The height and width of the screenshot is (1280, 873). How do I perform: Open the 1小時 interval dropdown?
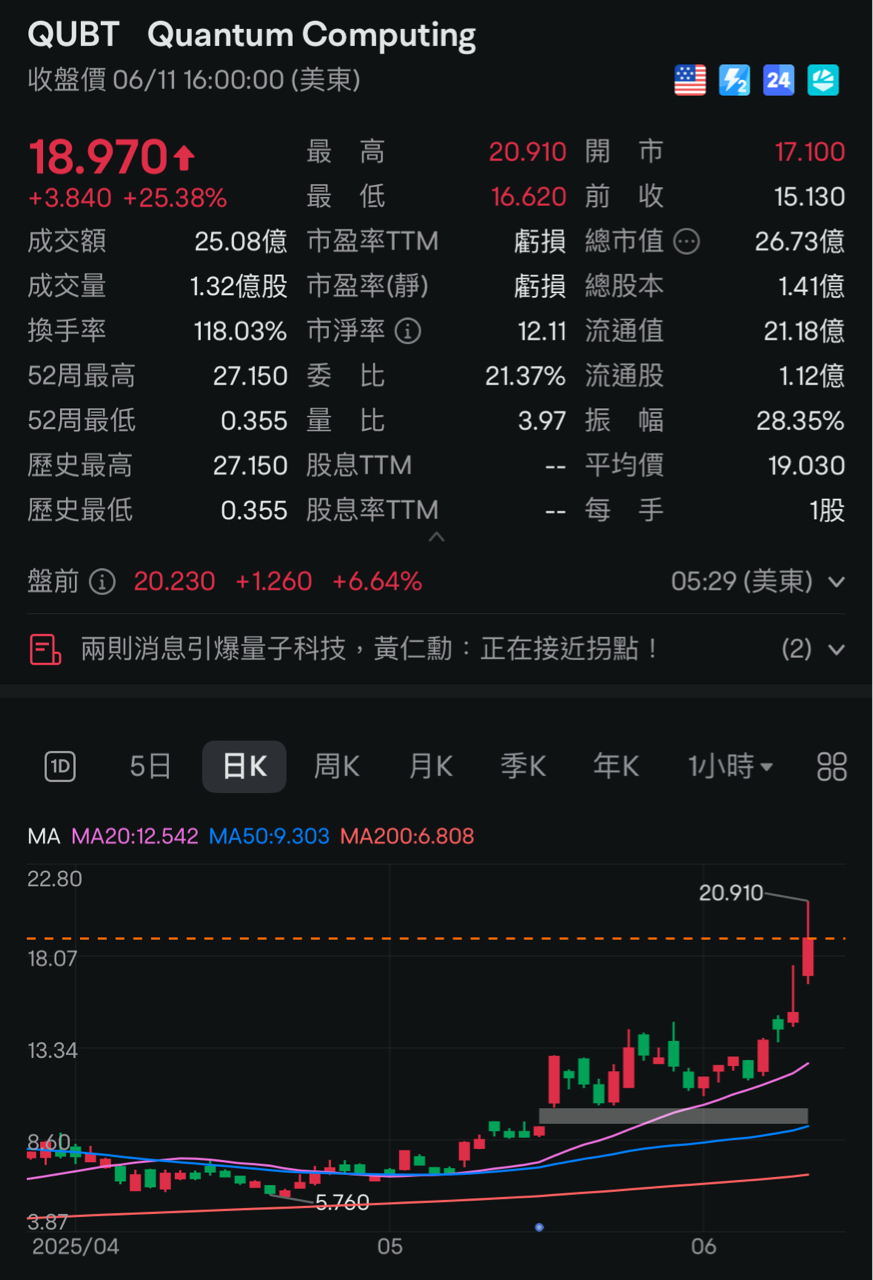click(x=731, y=767)
